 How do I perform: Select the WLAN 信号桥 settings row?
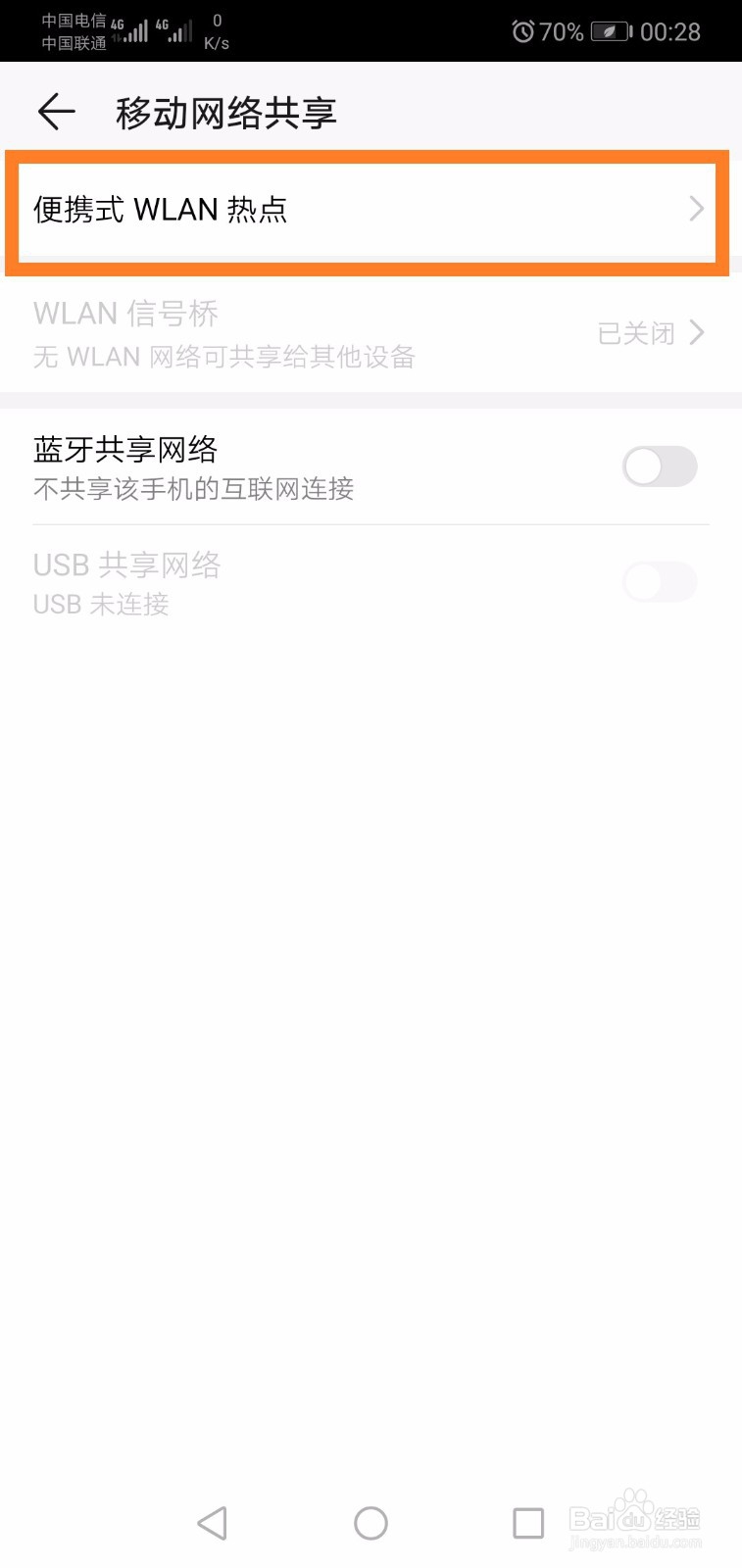click(371, 333)
